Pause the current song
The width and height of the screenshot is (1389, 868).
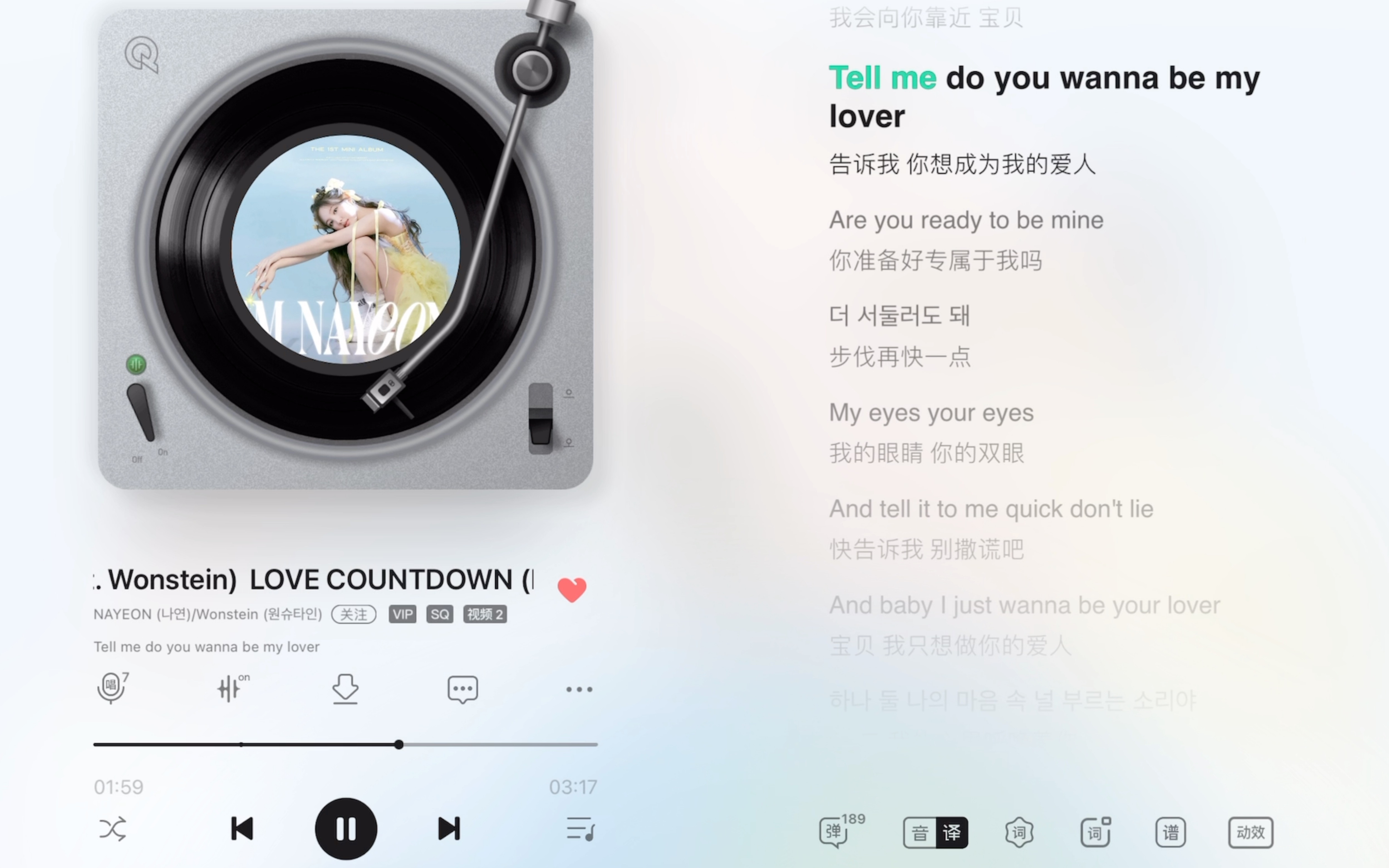346,828
